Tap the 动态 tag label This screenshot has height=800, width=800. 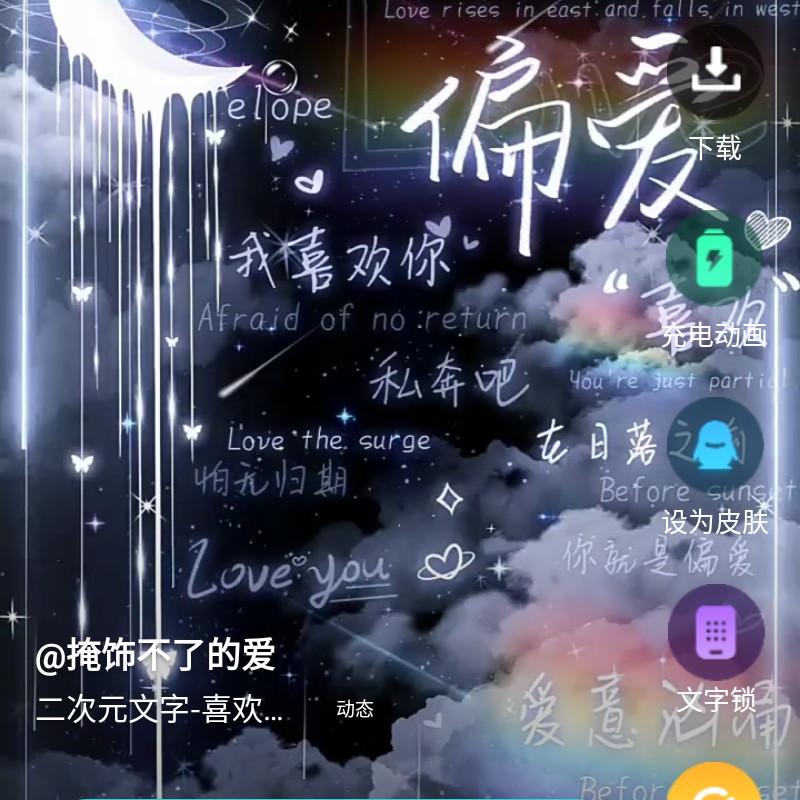click(355, 709)
